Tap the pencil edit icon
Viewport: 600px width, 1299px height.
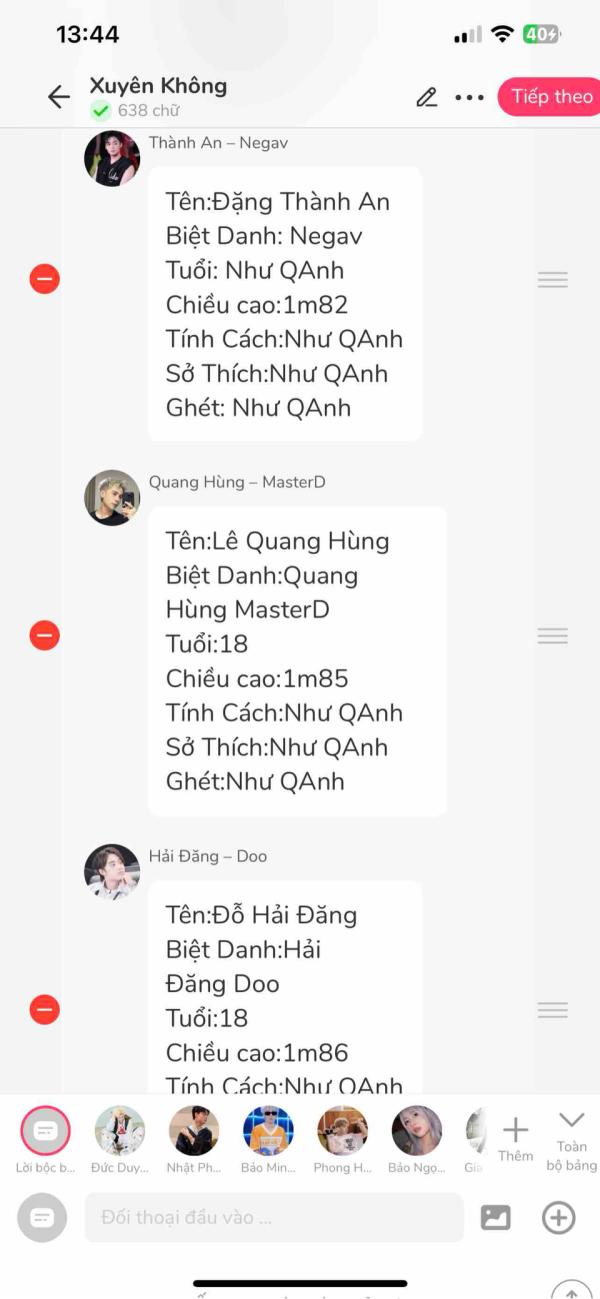pyautogui.click(x=427, y=97)
